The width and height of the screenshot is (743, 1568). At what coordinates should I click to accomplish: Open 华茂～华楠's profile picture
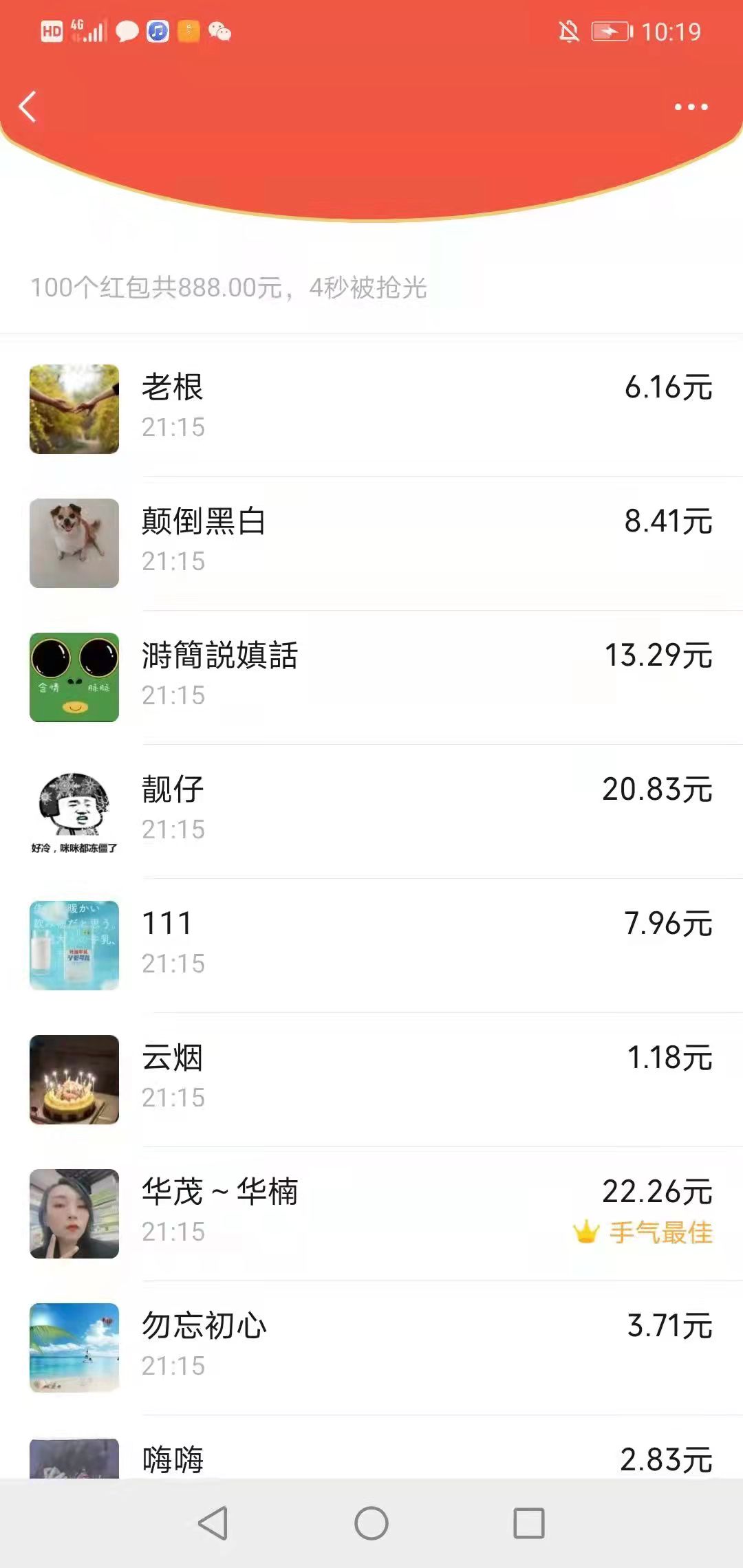pyautogui.click(x=74, y=1214)
